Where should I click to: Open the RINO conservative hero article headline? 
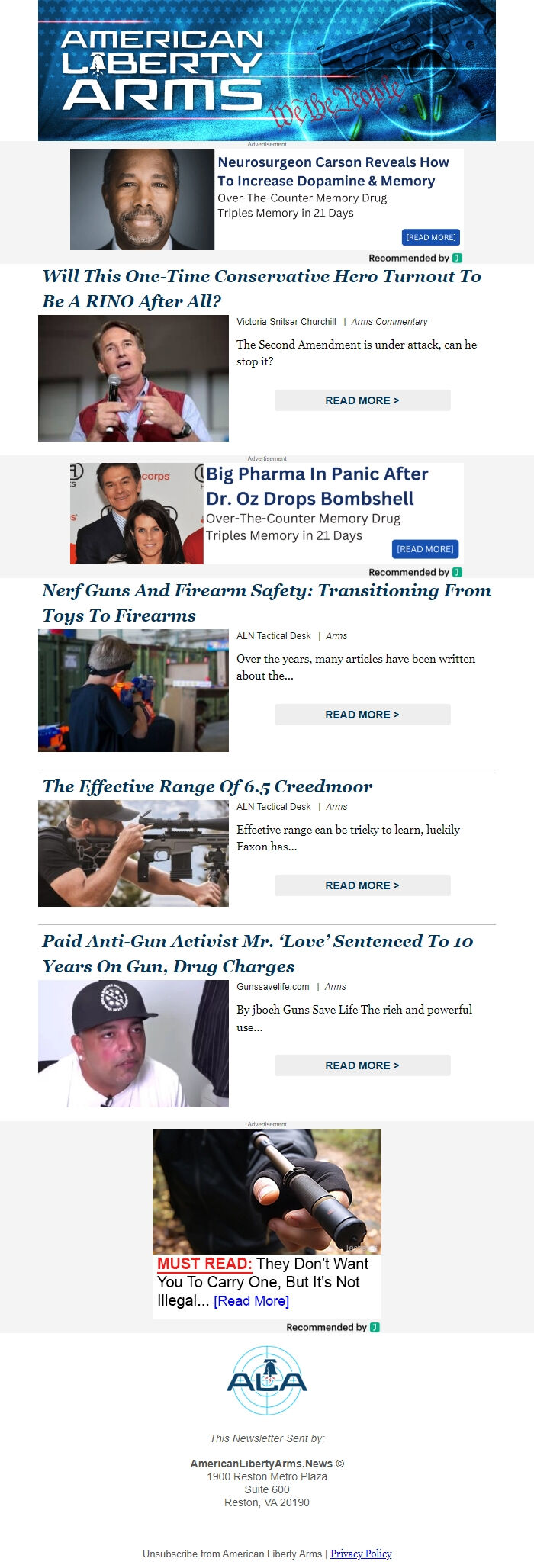(x=262, y=288)
